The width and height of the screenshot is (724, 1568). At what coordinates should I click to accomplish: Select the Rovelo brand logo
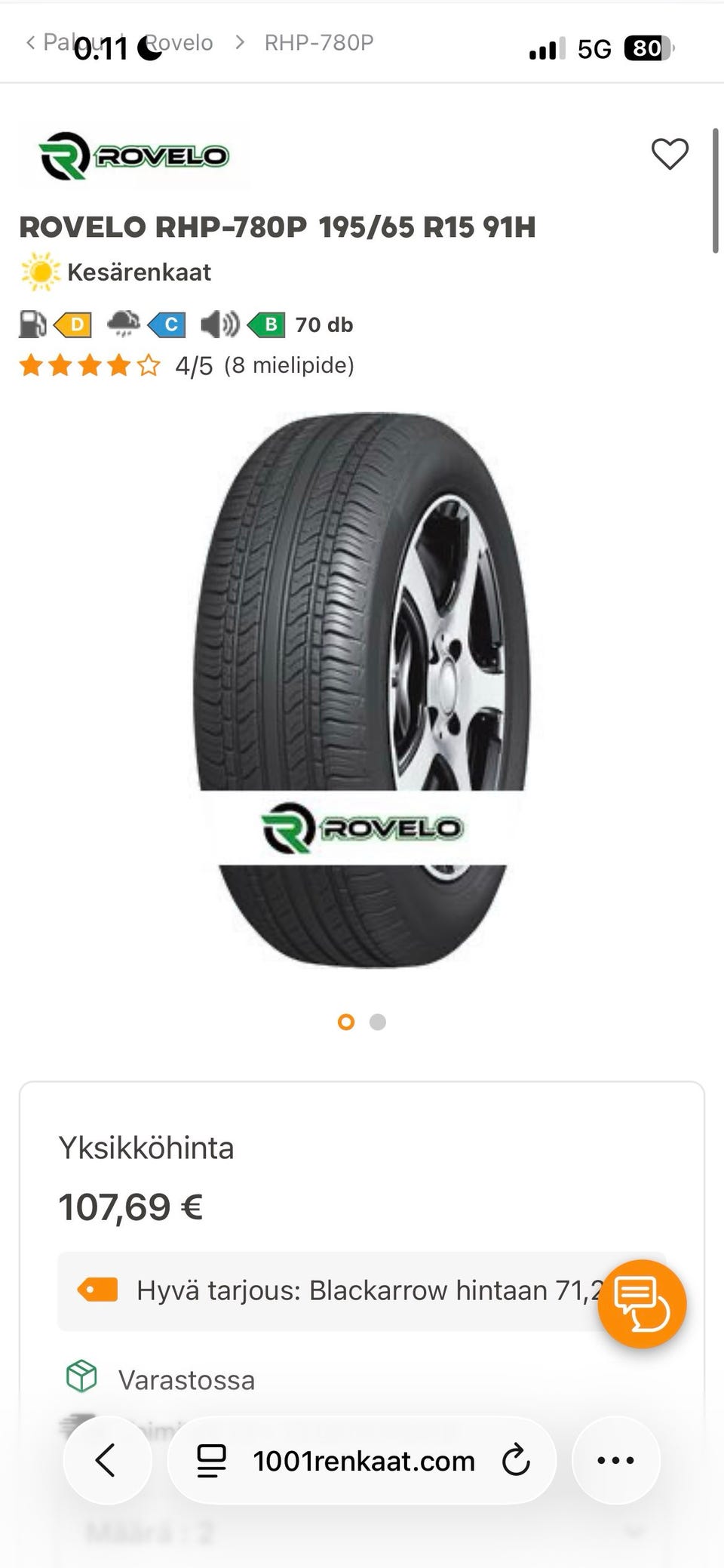pyautogui.click(x=134, y=156)
